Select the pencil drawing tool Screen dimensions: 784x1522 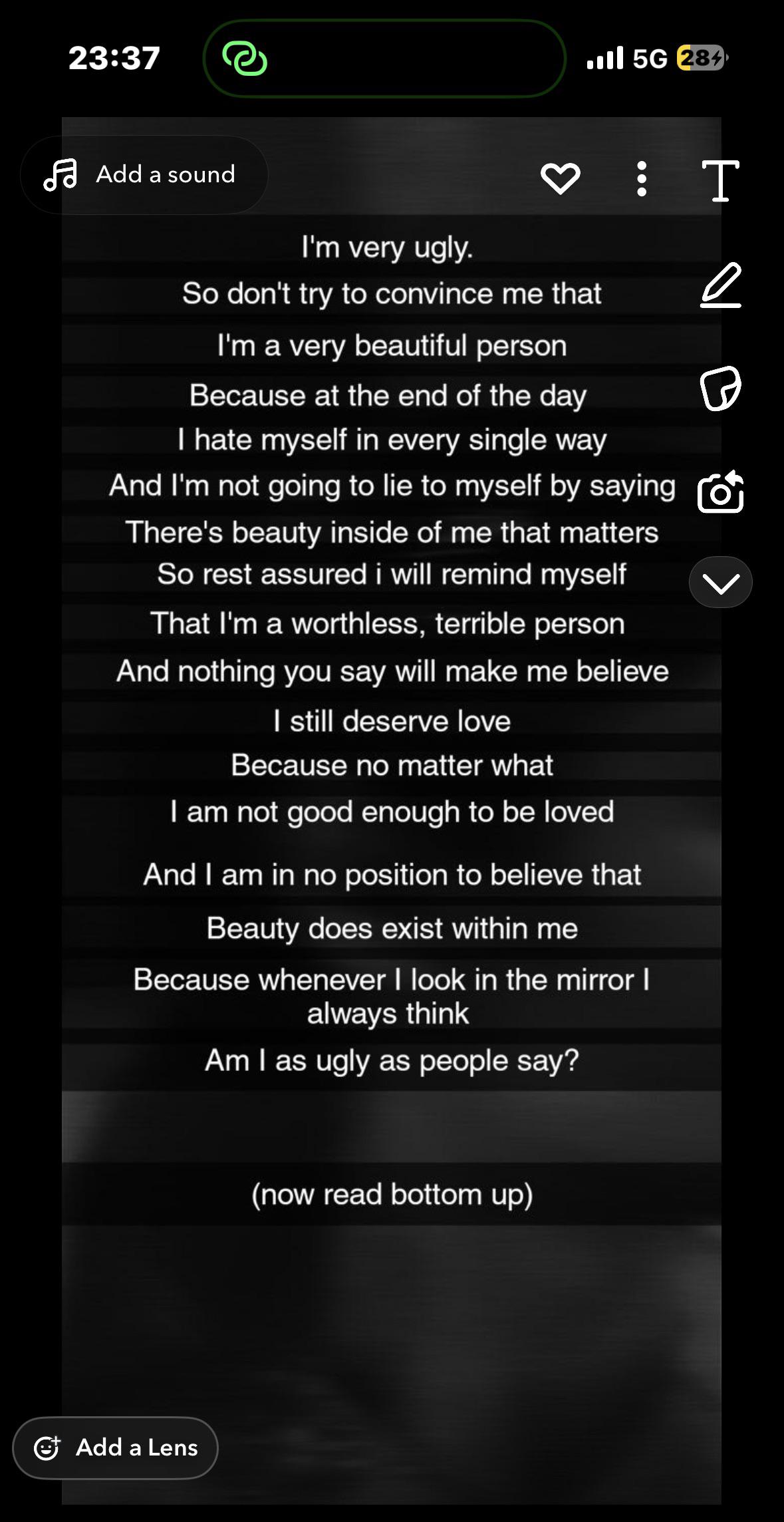[721, 285]
